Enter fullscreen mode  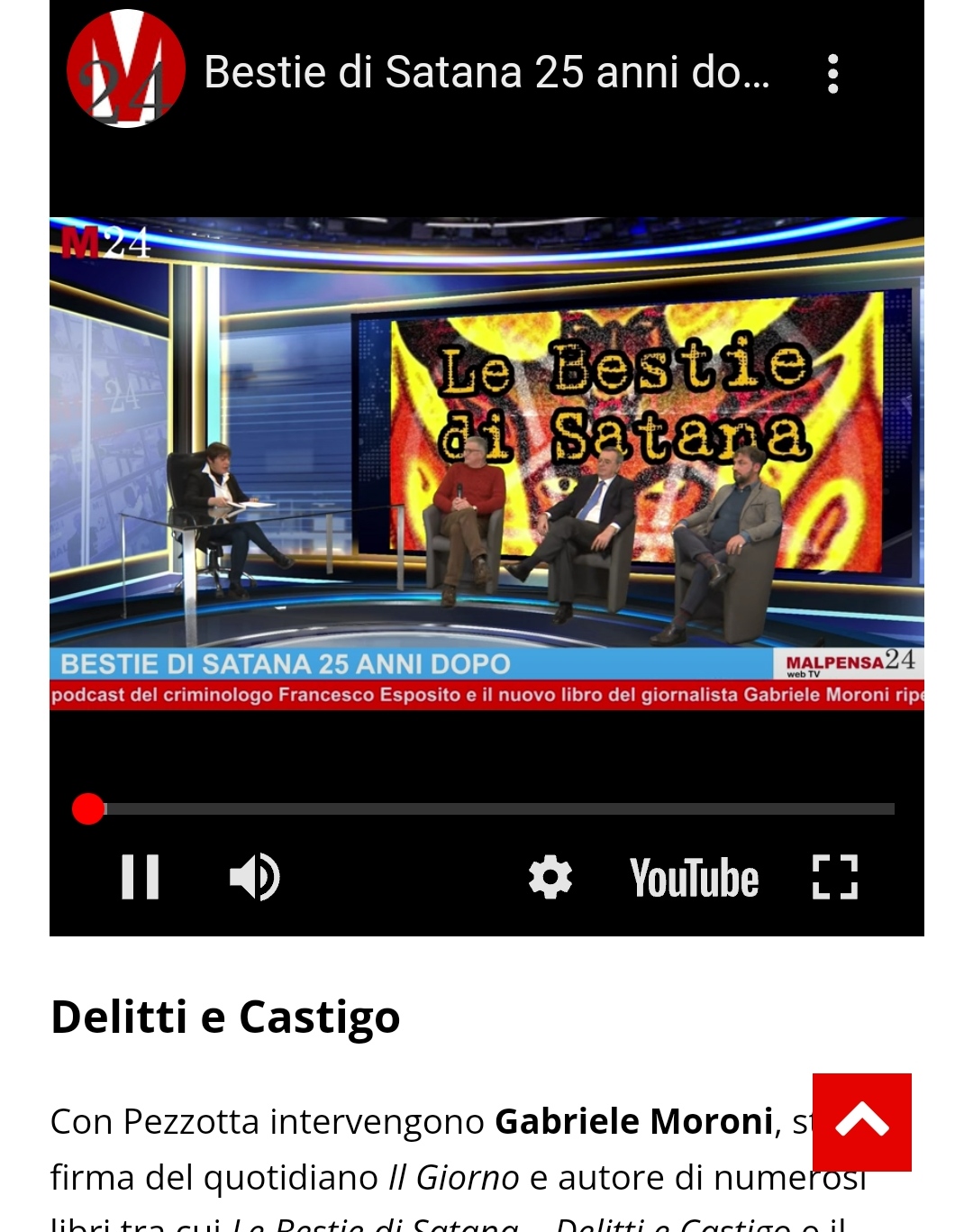[x=835, y=877]
